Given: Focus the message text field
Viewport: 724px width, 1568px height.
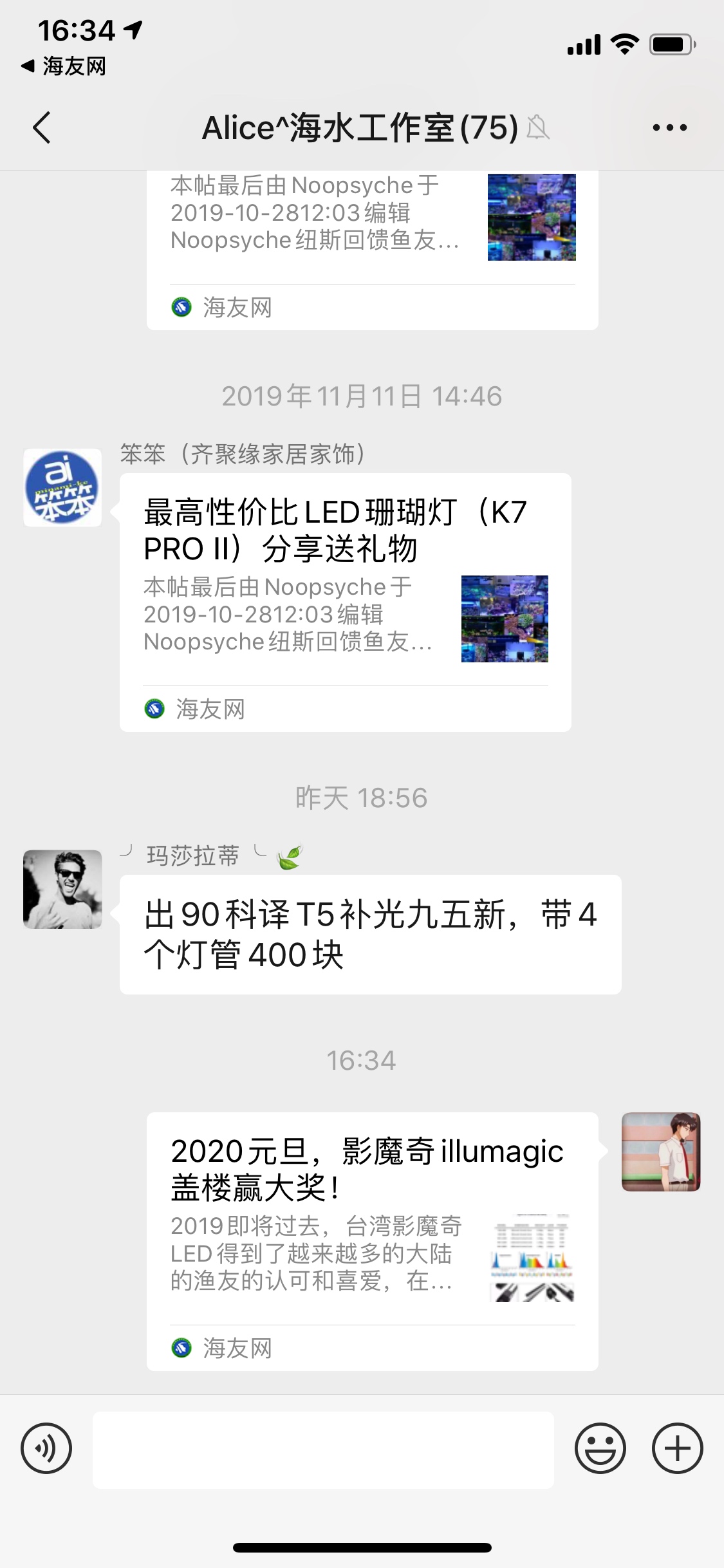Looking at the screenshot, I should click(x=323, y=1450).
